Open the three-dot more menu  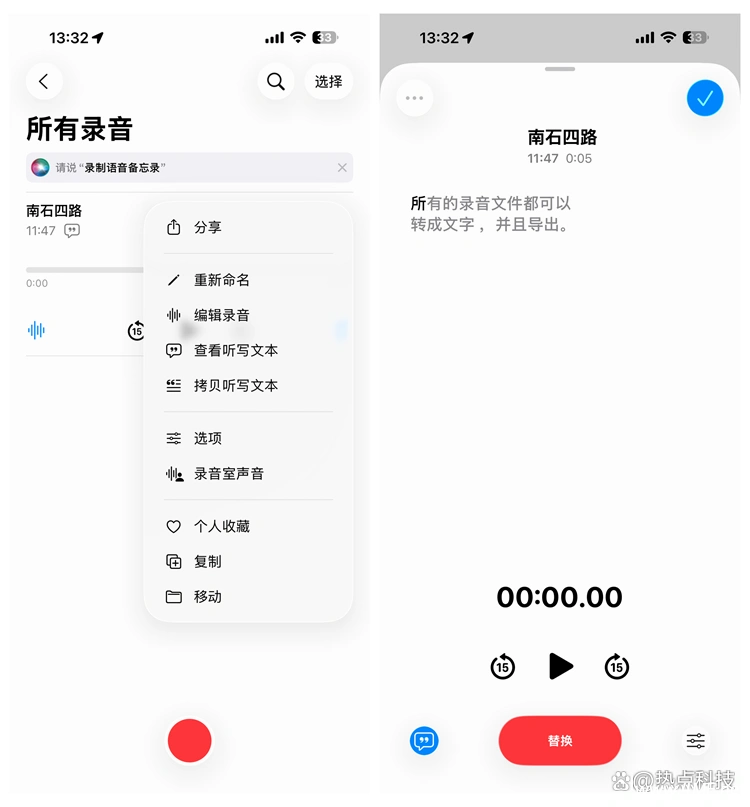415,98
